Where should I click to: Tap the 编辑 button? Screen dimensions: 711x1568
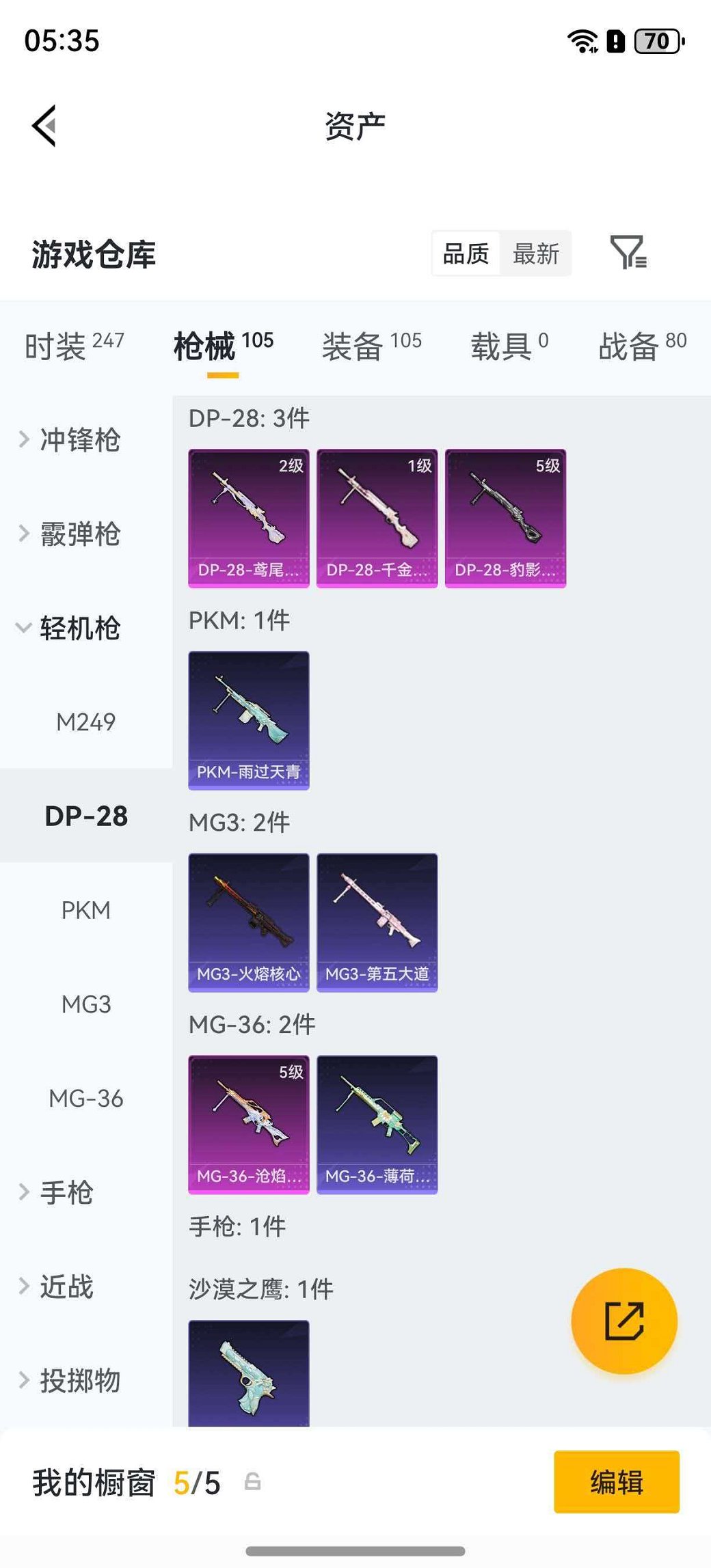pos(616,1481)
